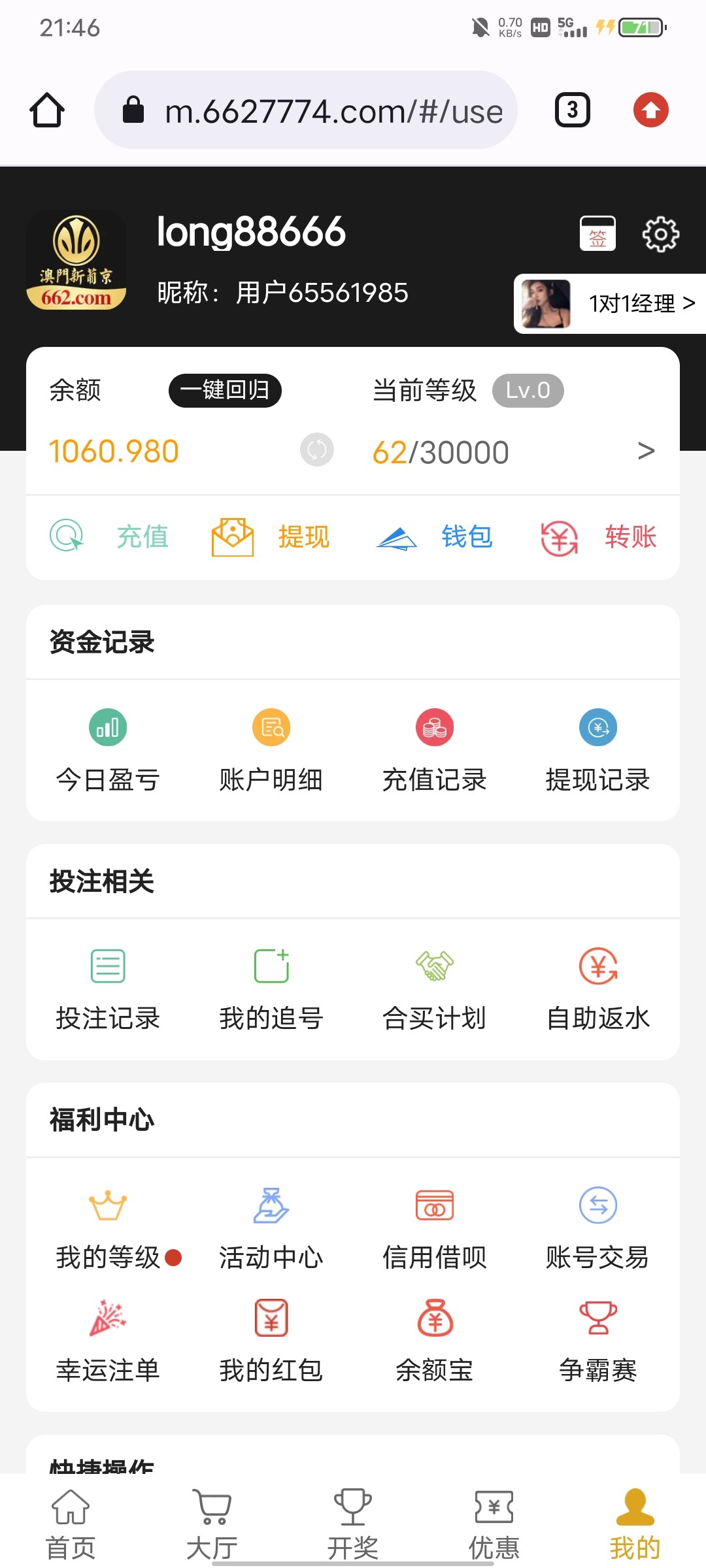Select 提现 to withdraw money
The width and height of the screenshot is (706, 1568).
pyautogui.click(x=271, y=537)
